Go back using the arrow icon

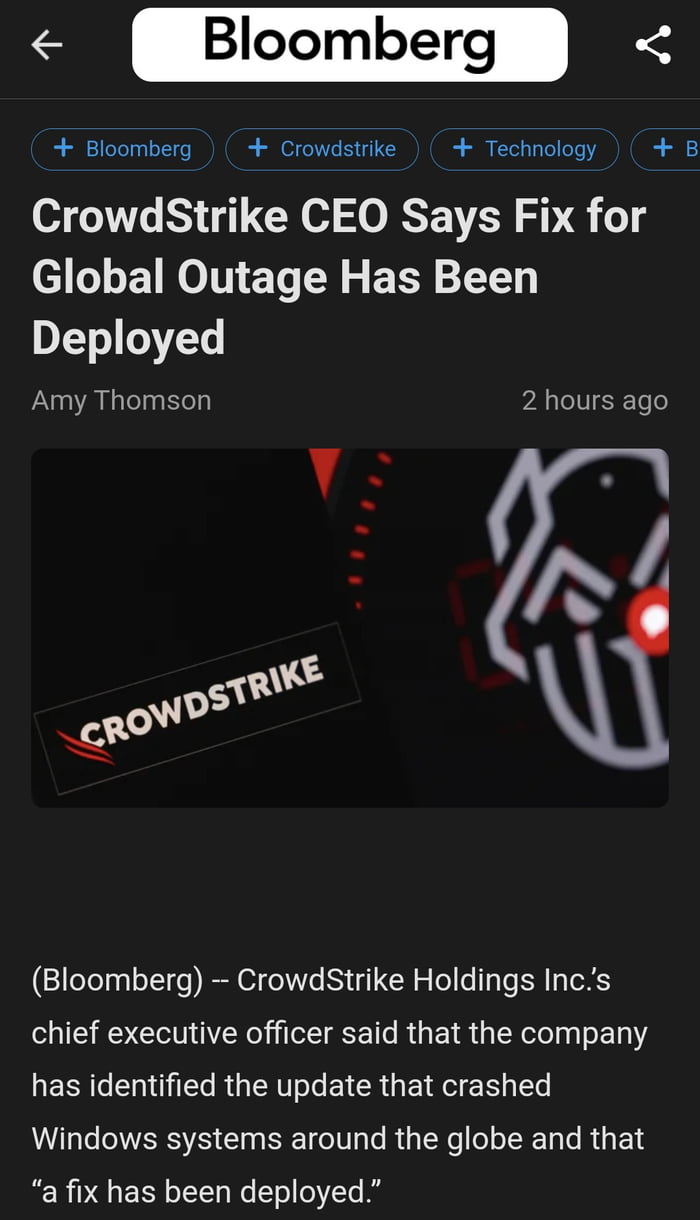46,45
